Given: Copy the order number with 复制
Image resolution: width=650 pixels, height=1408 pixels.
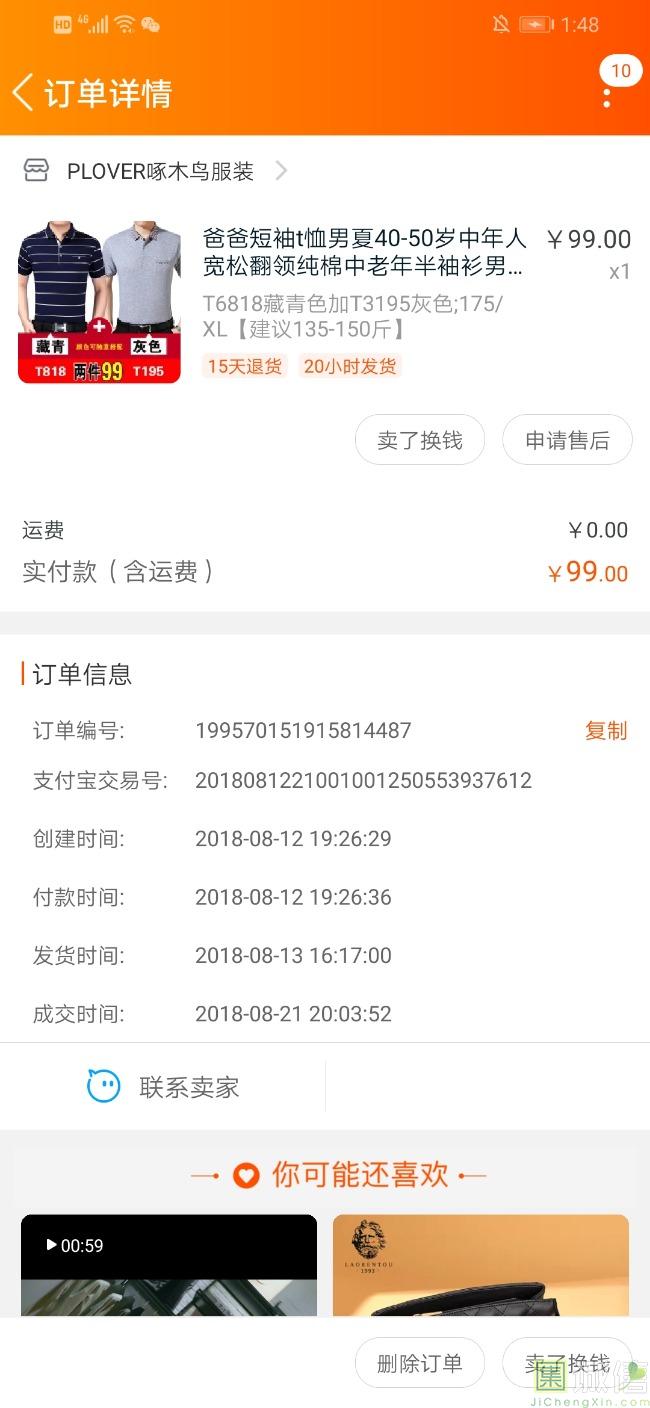Looking at the screenshot, I should pos(605,731).
